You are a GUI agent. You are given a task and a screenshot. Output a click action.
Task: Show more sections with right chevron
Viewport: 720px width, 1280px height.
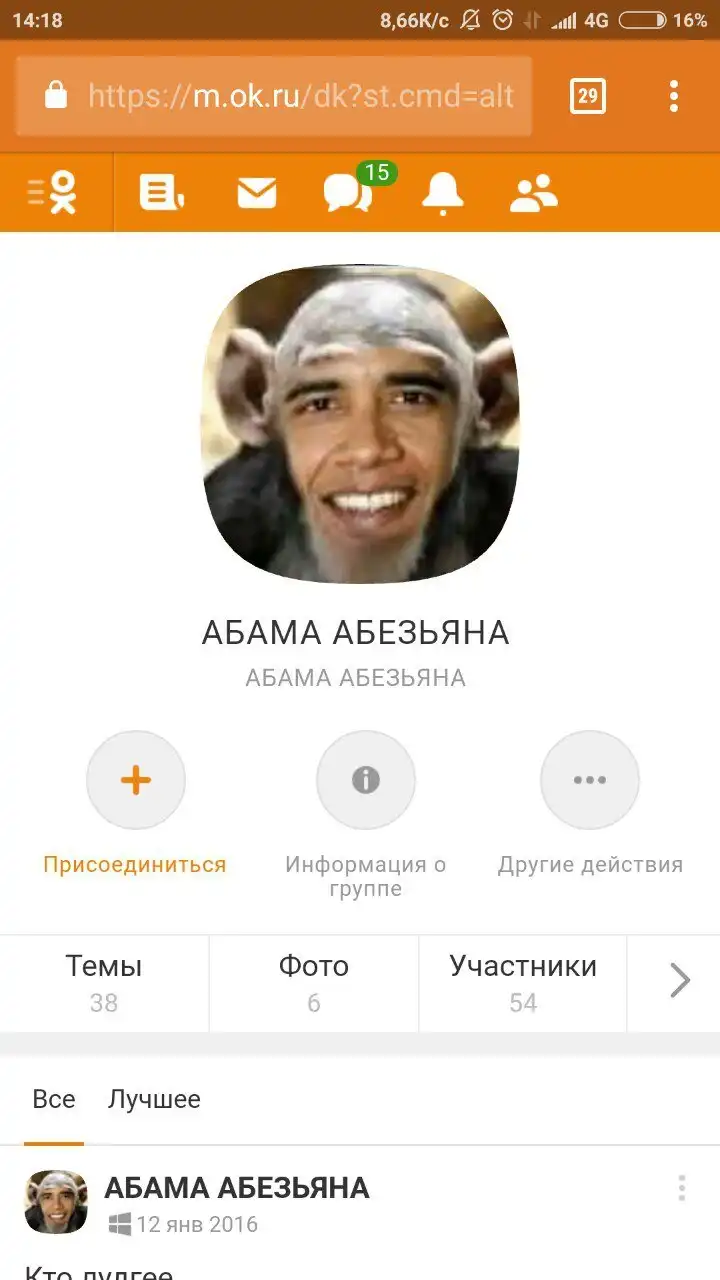[679, 981]
